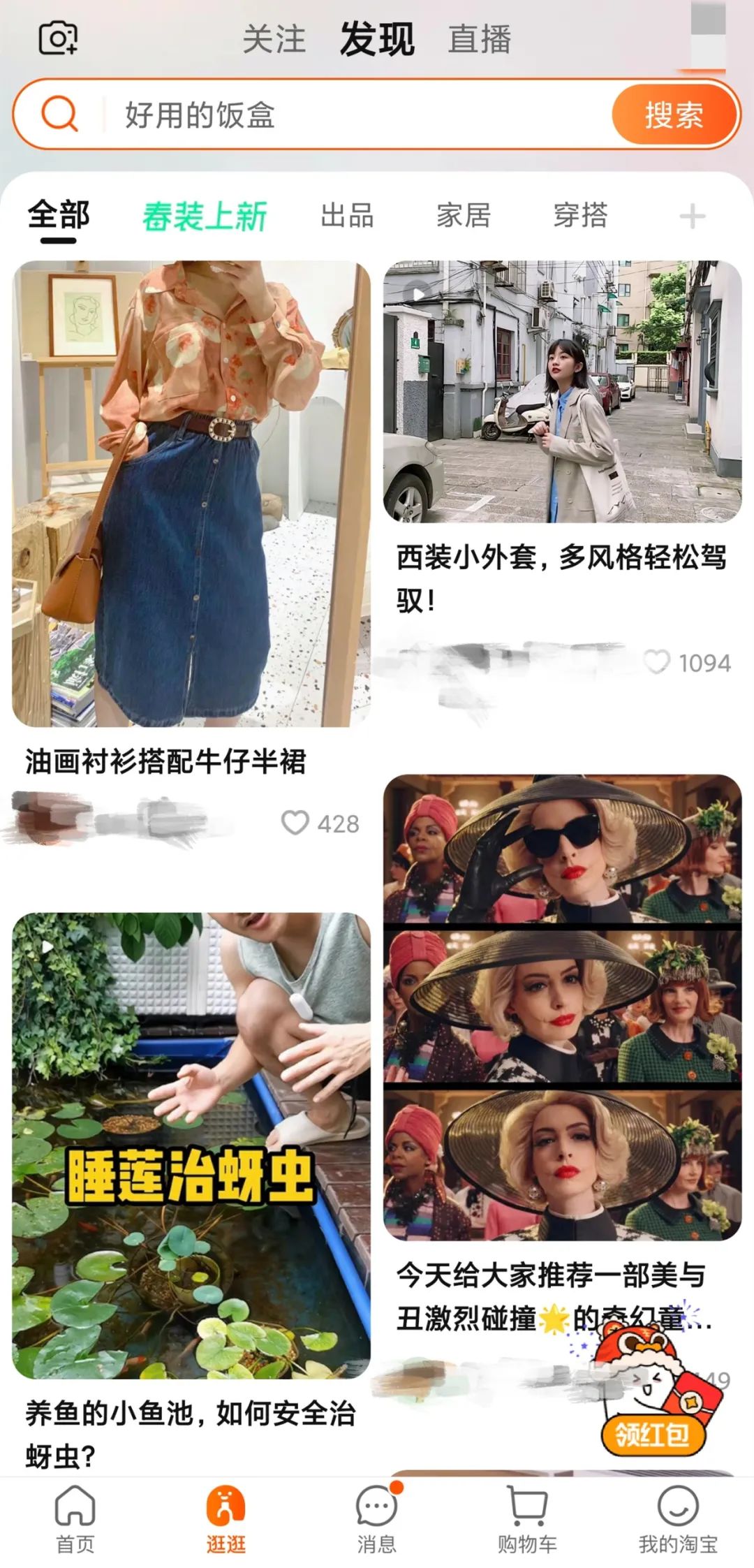The width and height of the screenshot is (754, 1568).
Task: Select the 出品 category tab
Action: click(347, 216)
